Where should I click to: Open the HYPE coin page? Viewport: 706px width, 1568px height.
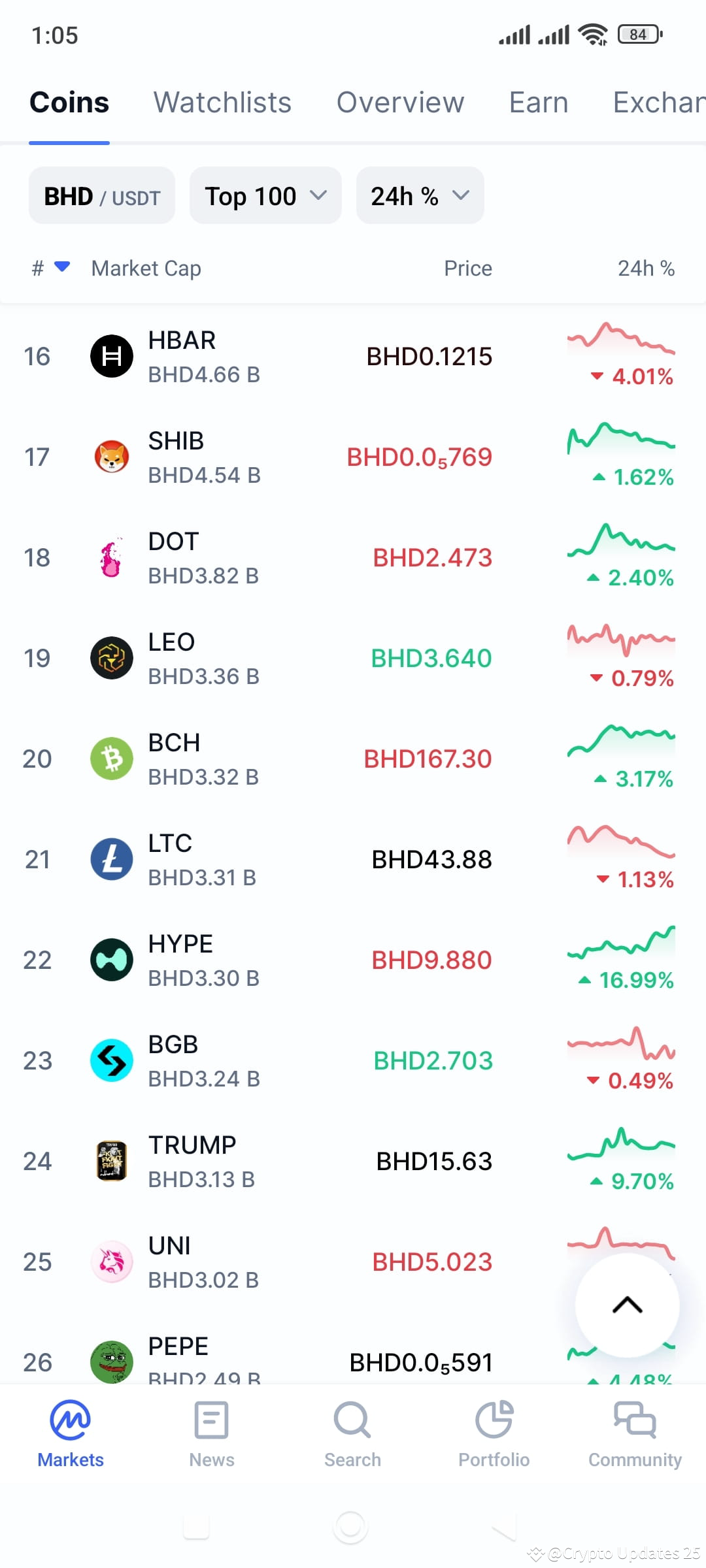tap(261, 960)
